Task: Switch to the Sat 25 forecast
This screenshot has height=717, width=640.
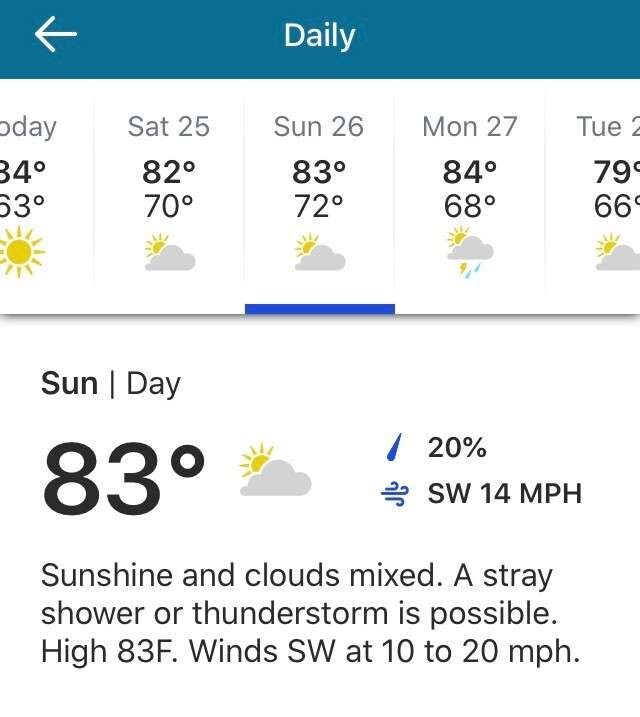Action: coord(169,195)
